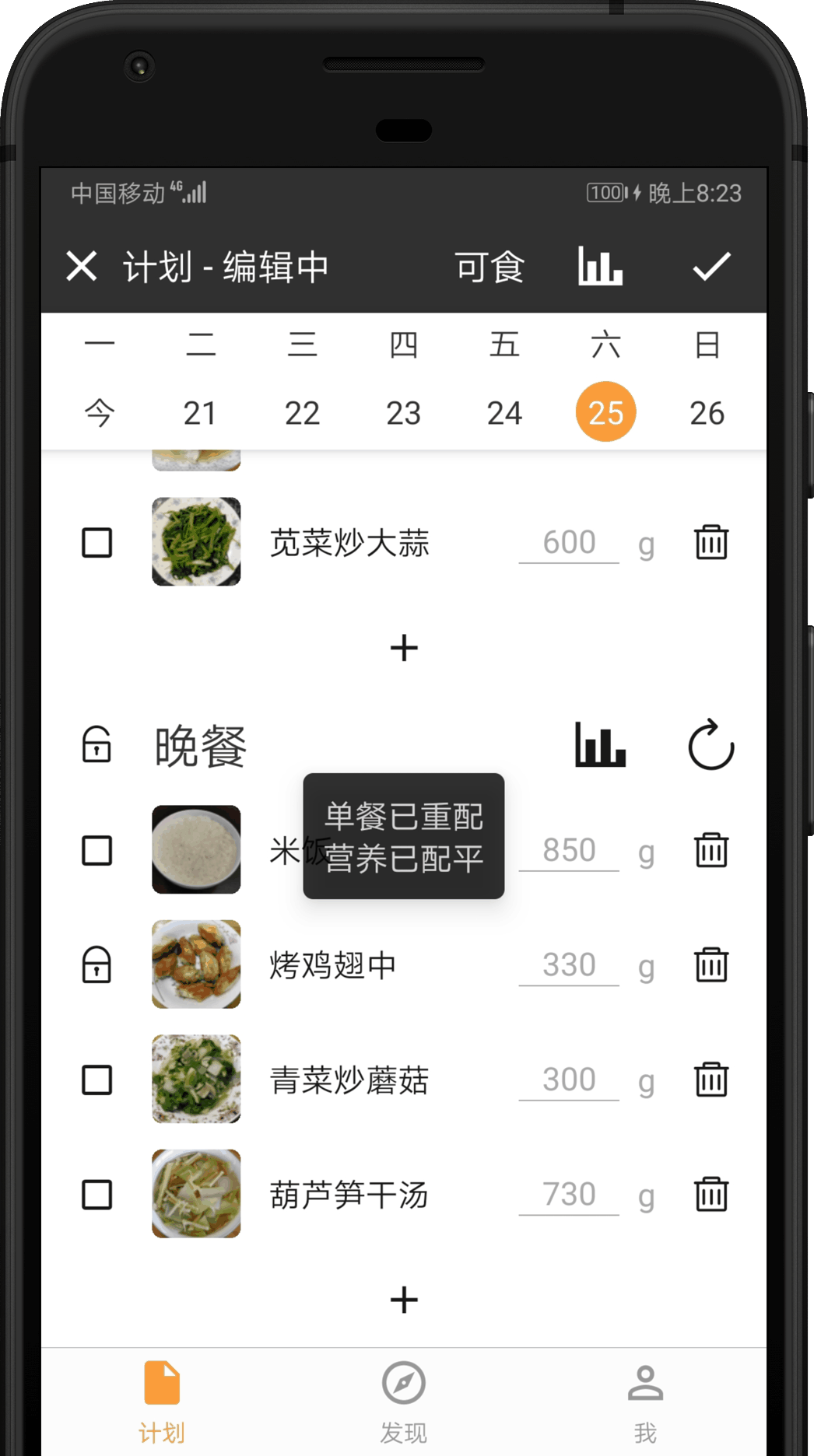Confirm edits with the checkmark
Image resolution: width=814 pixels, height=1456 pixels.
pos(711,267)
